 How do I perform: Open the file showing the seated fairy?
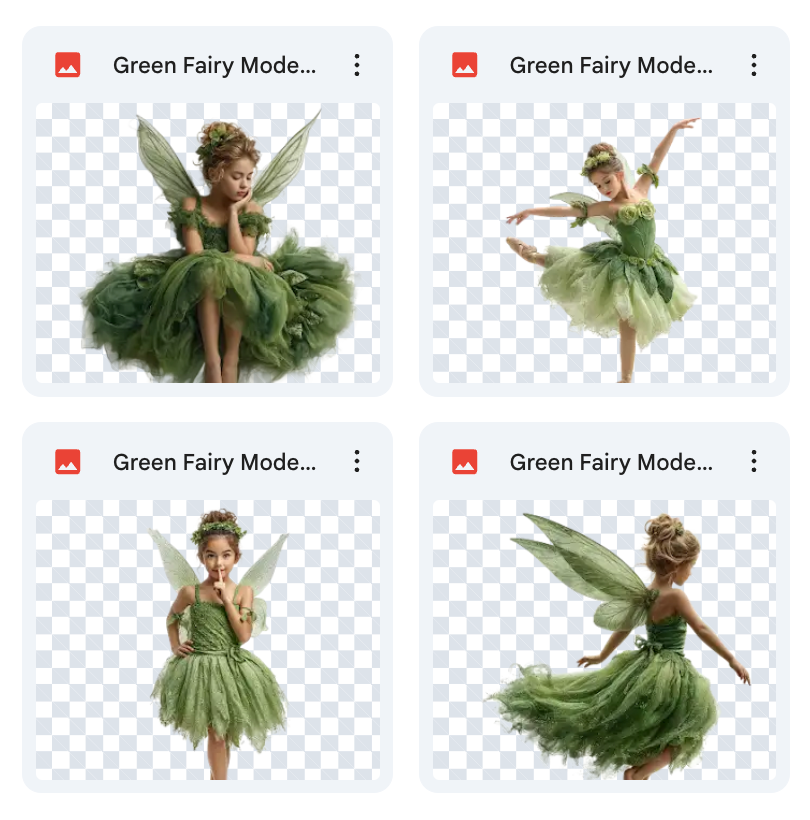[207, 243]
